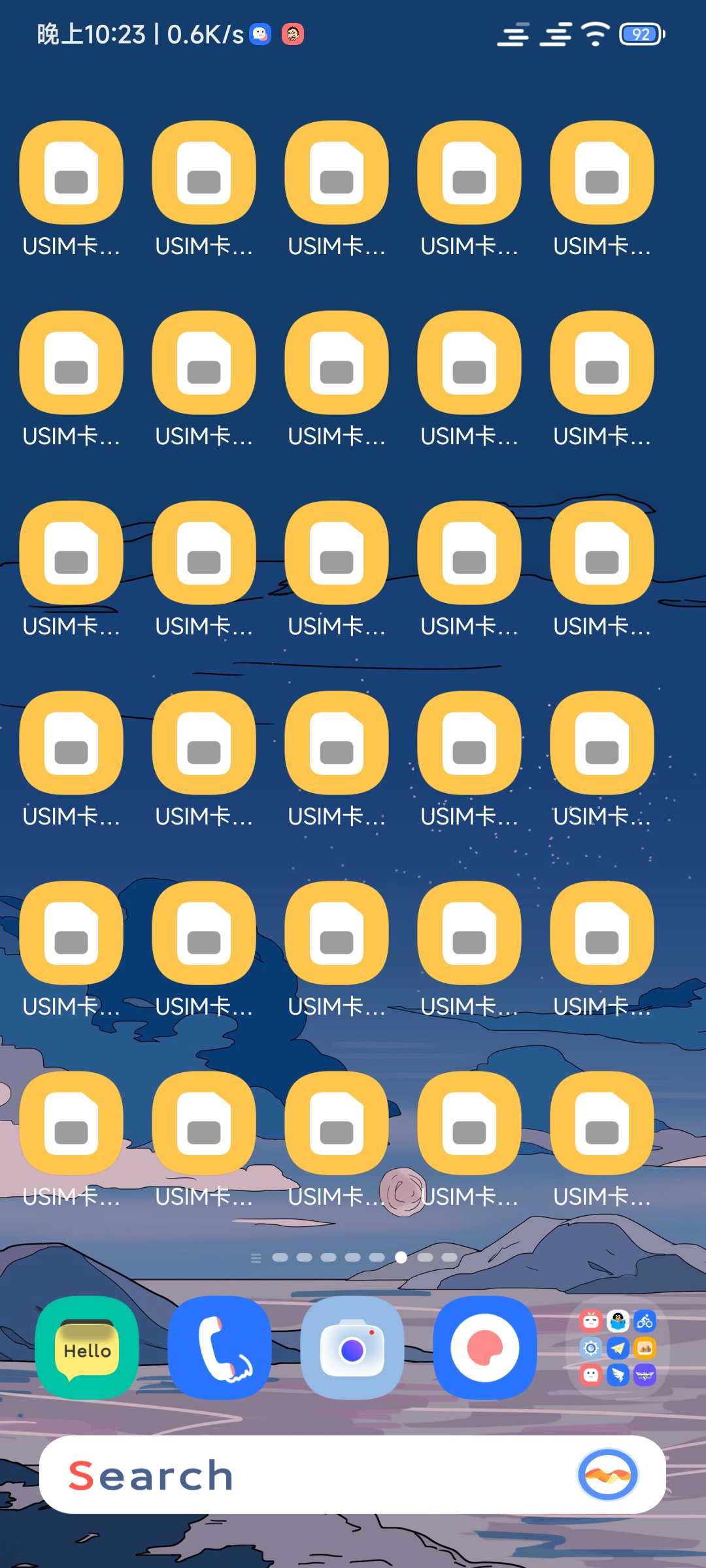Activate the voice assistant in search bar
Screen dimensions: 706x1568
608,1475
